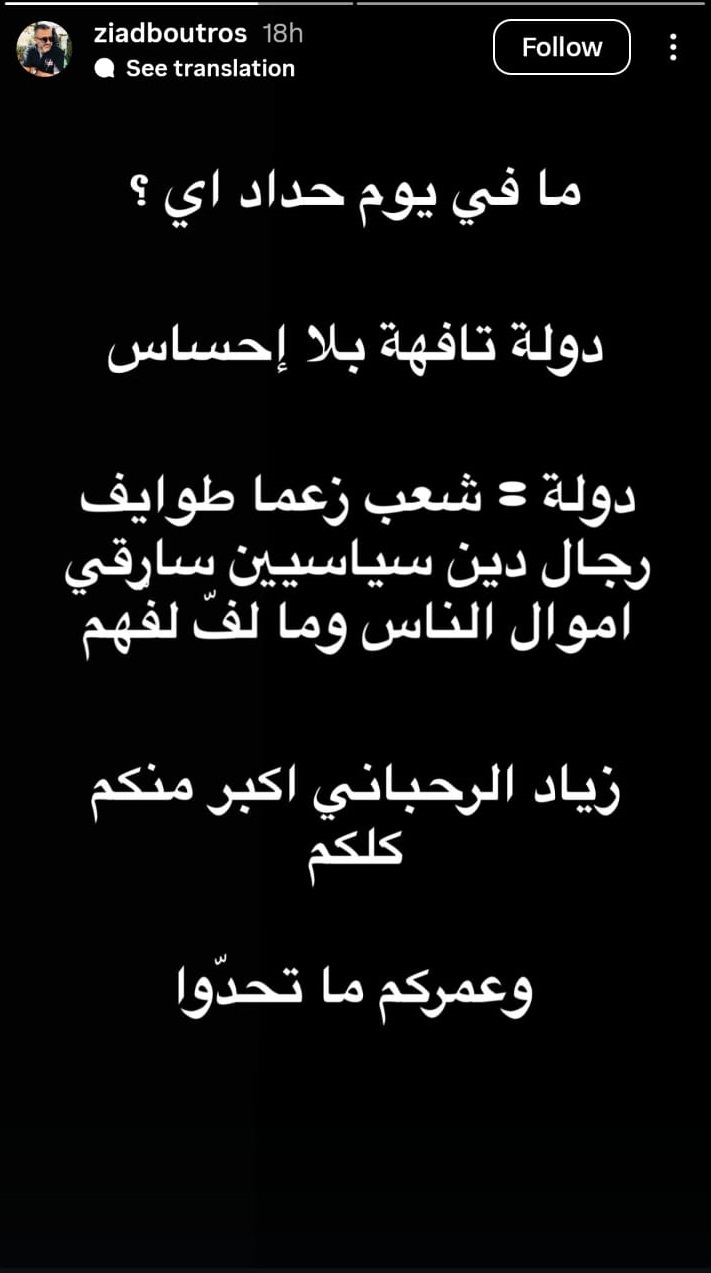Open the story overflow menu
The height and width of the screenshot is (1273, 711).
point(673,47)
